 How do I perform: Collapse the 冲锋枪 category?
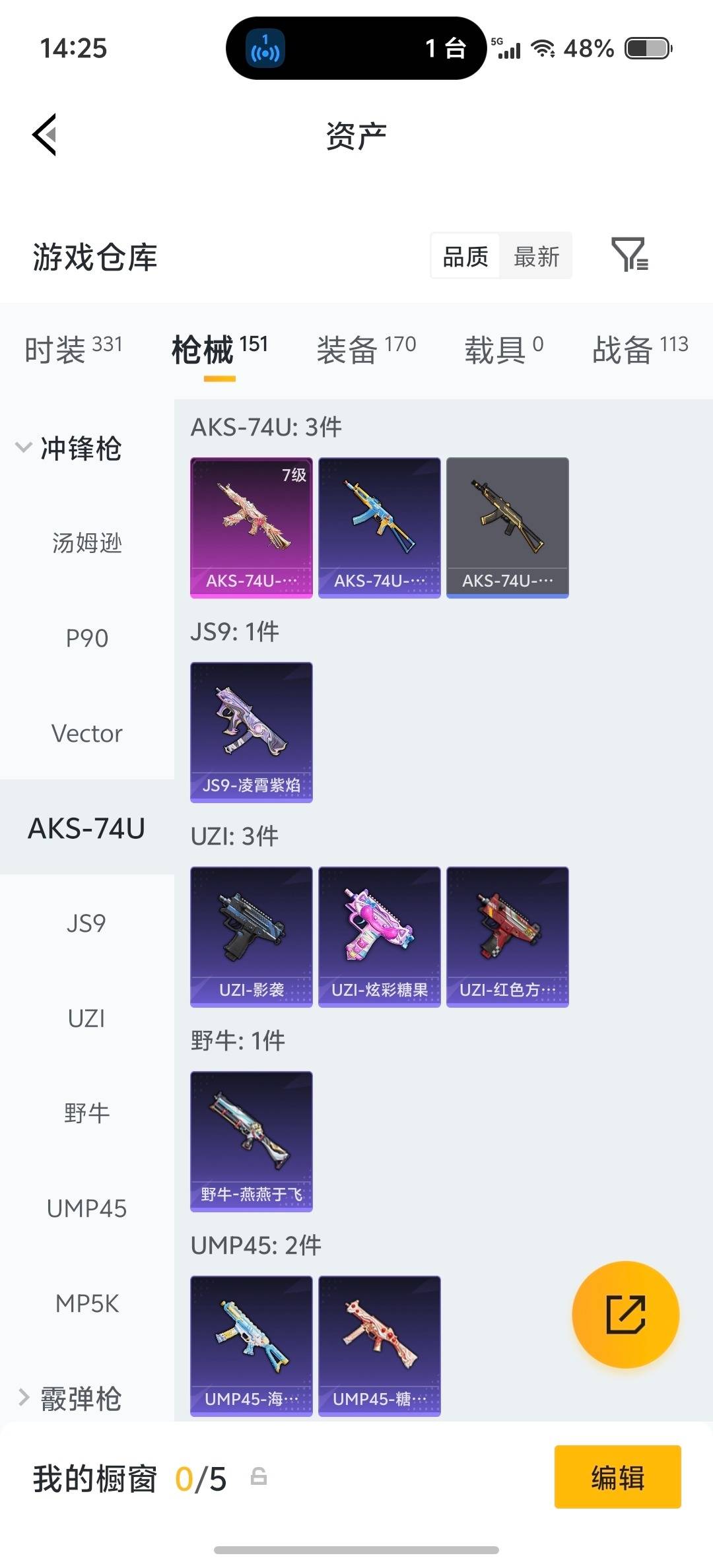tap(79, 449)
